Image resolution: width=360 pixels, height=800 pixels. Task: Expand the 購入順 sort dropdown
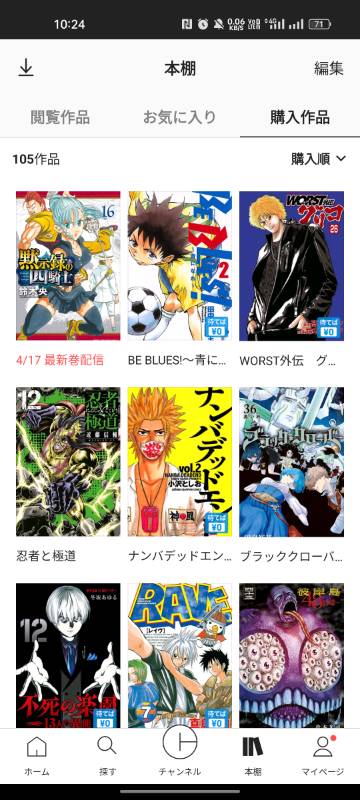pos(319,159)
